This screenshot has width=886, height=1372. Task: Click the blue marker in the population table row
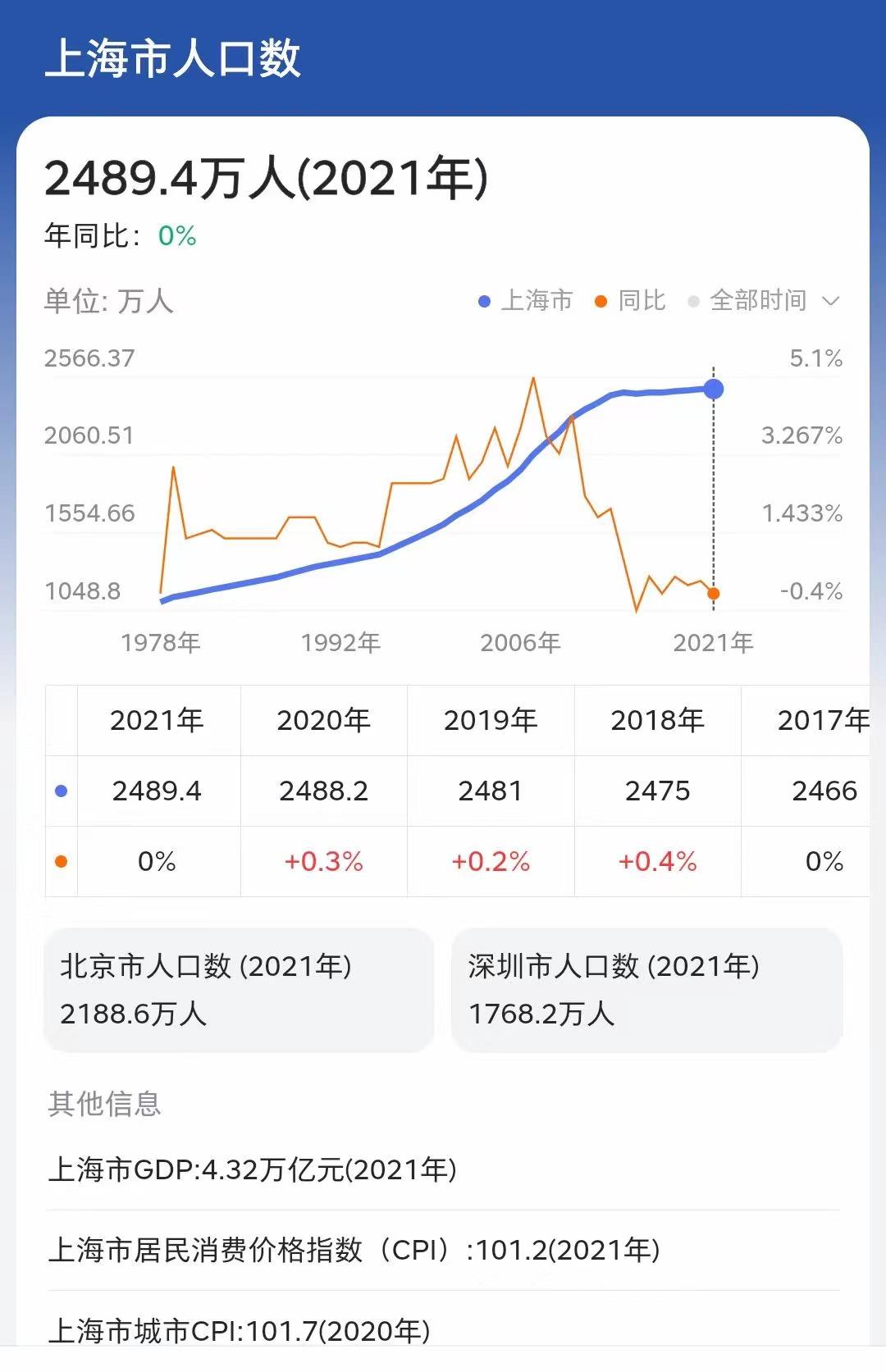[61, 790]
